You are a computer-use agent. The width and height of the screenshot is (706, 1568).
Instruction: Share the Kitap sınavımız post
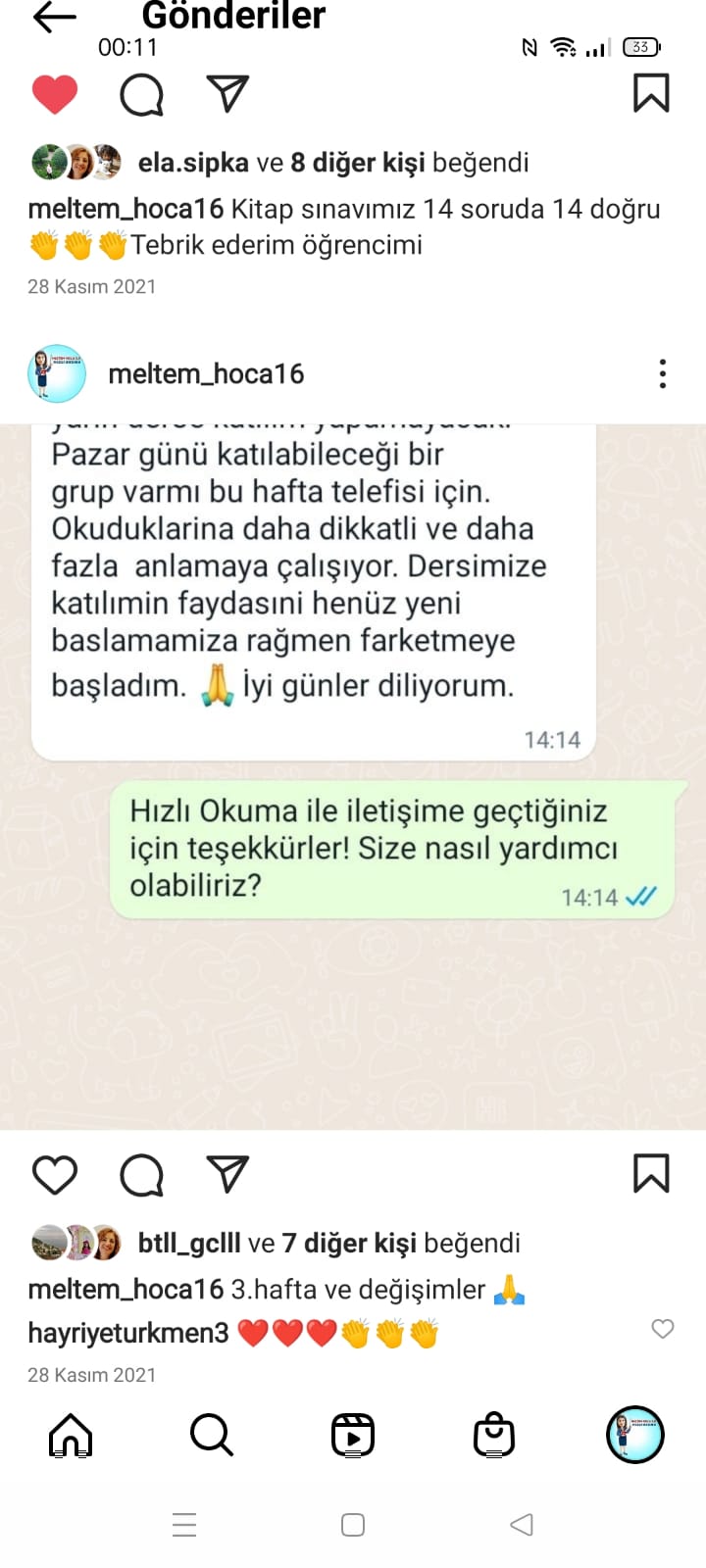click(x=227, y=94)
